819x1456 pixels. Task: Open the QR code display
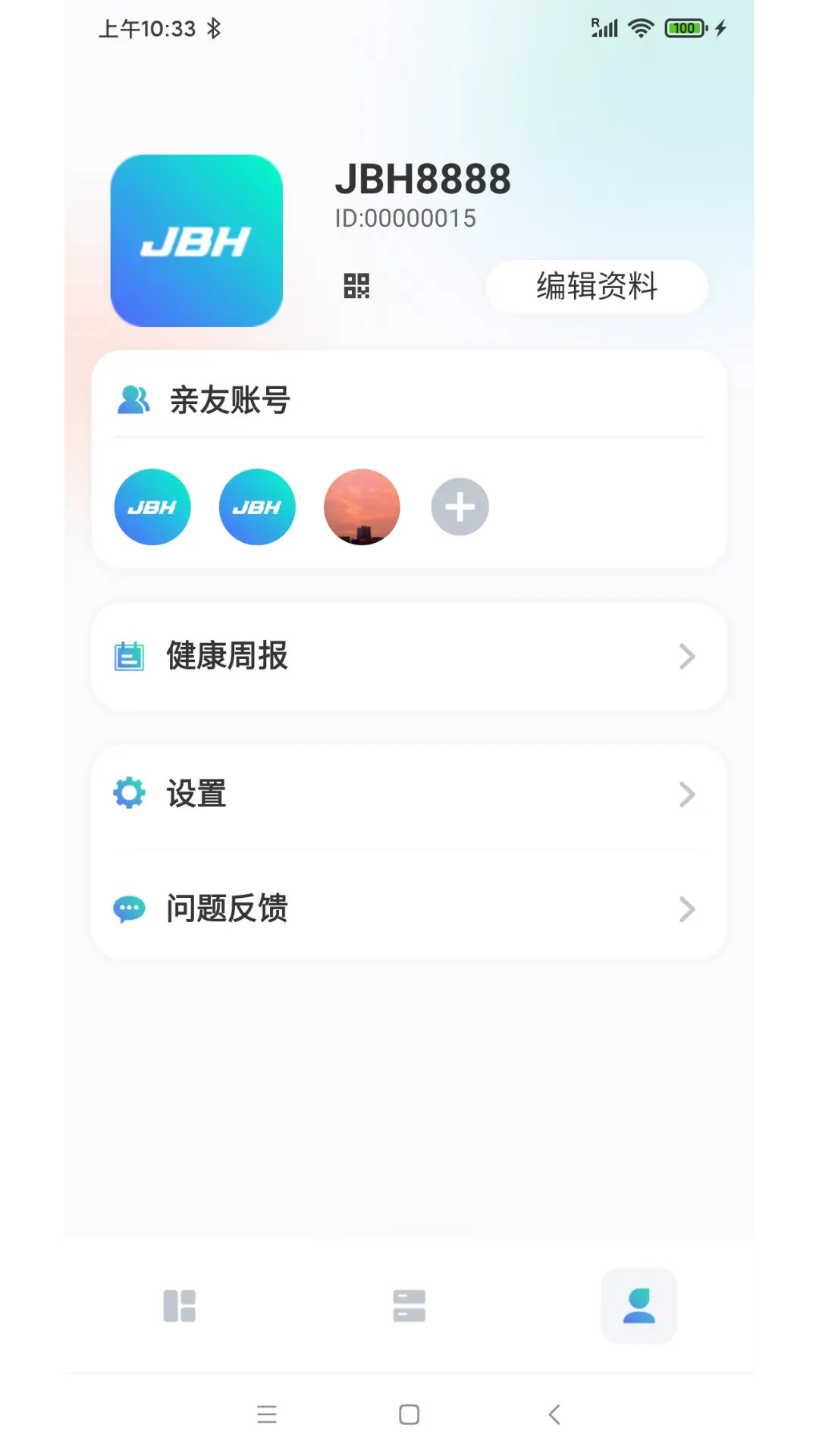359,287
